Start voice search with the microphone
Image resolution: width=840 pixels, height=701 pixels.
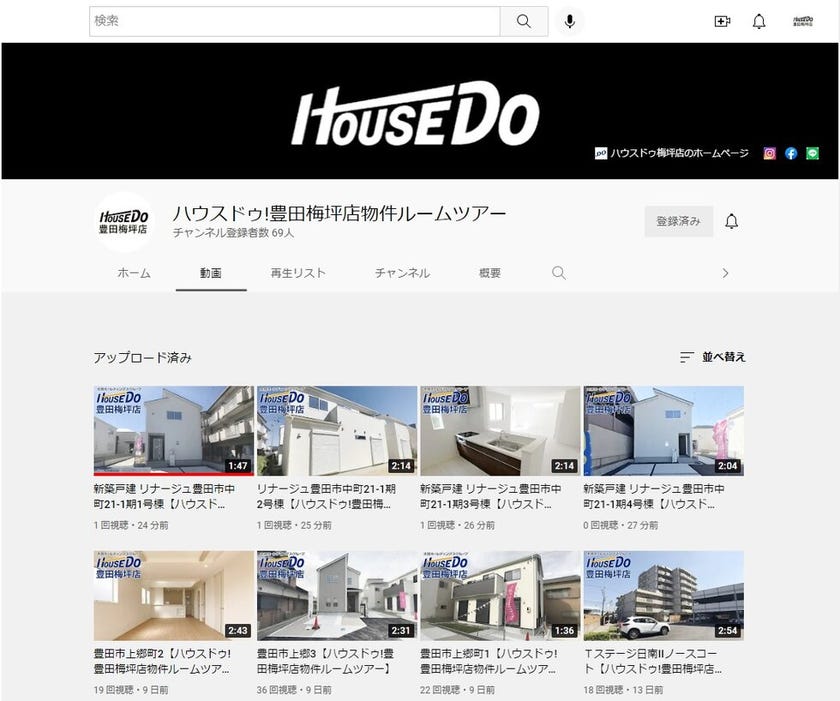pos(569,21)
